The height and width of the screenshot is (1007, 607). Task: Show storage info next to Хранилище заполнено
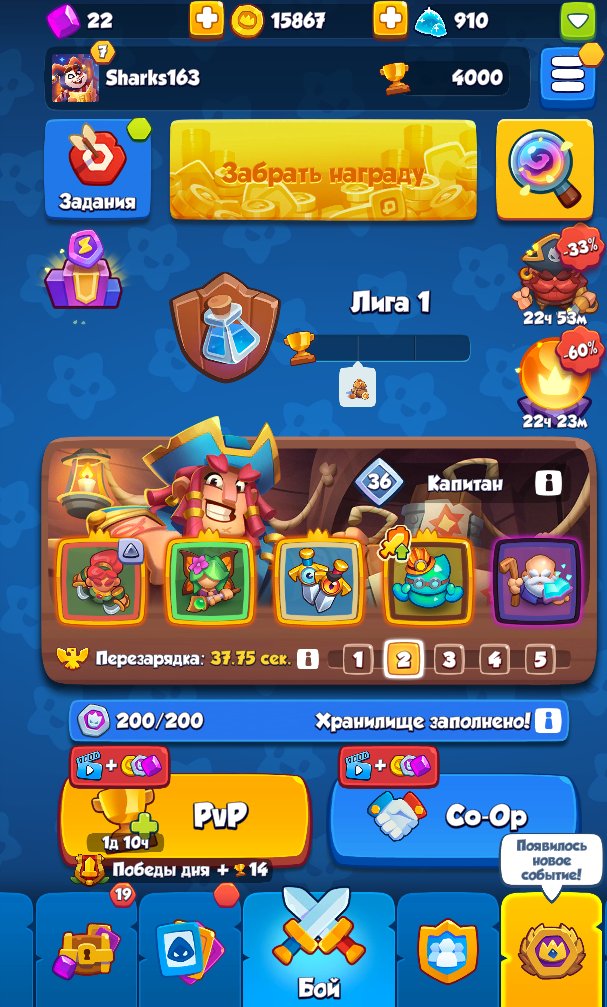[x=548, y=721]
